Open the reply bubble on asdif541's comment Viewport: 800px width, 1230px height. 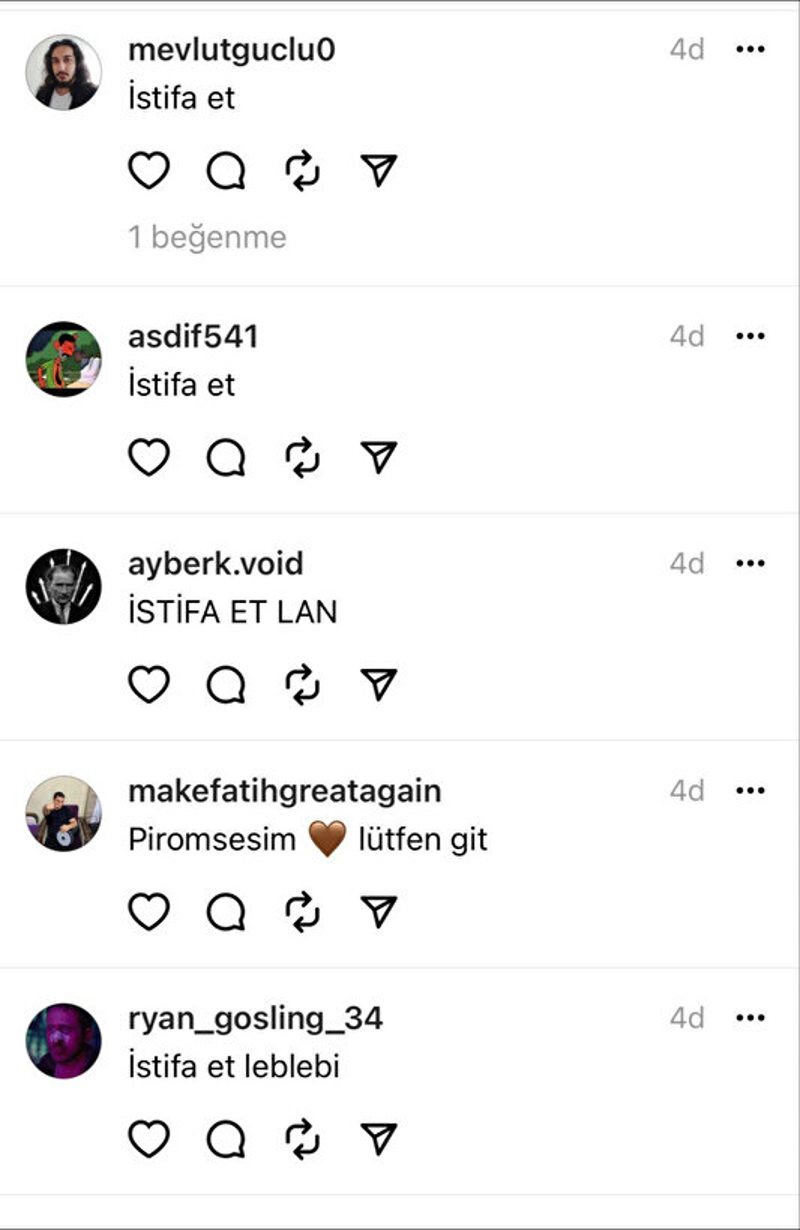225,457
